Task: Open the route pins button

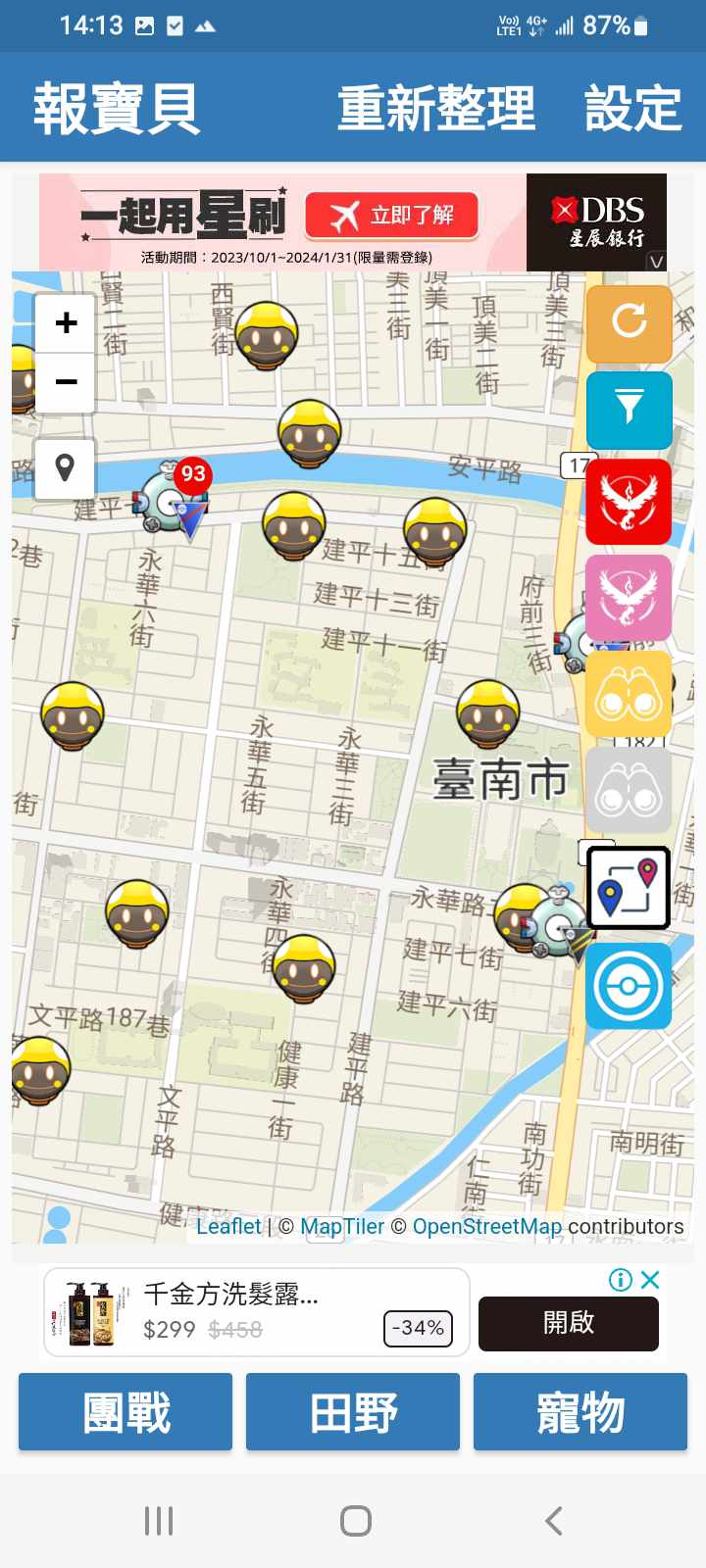Action: point(629,888)
